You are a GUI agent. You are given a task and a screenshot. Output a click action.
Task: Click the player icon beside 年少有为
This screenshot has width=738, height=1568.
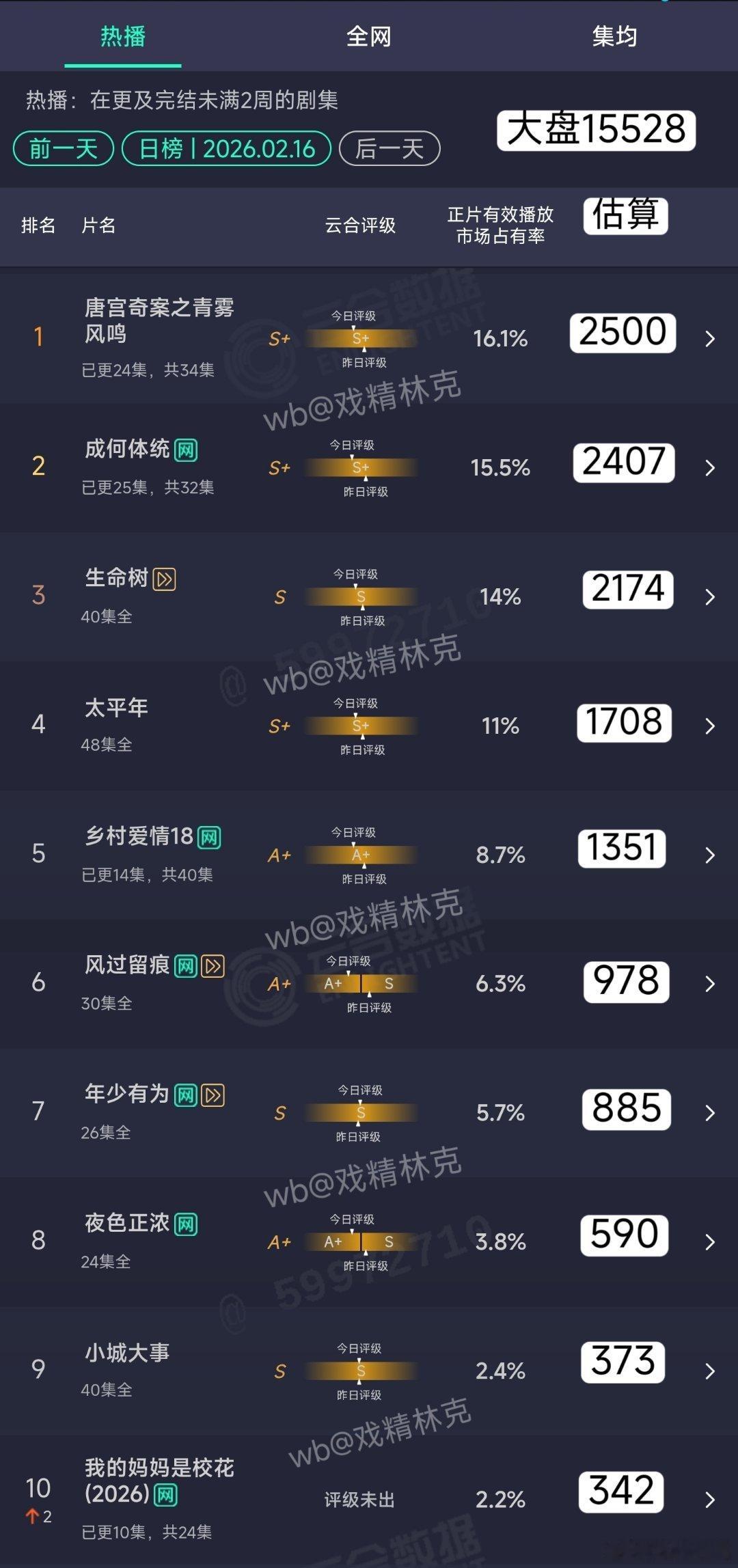(x=212, y=1093)
